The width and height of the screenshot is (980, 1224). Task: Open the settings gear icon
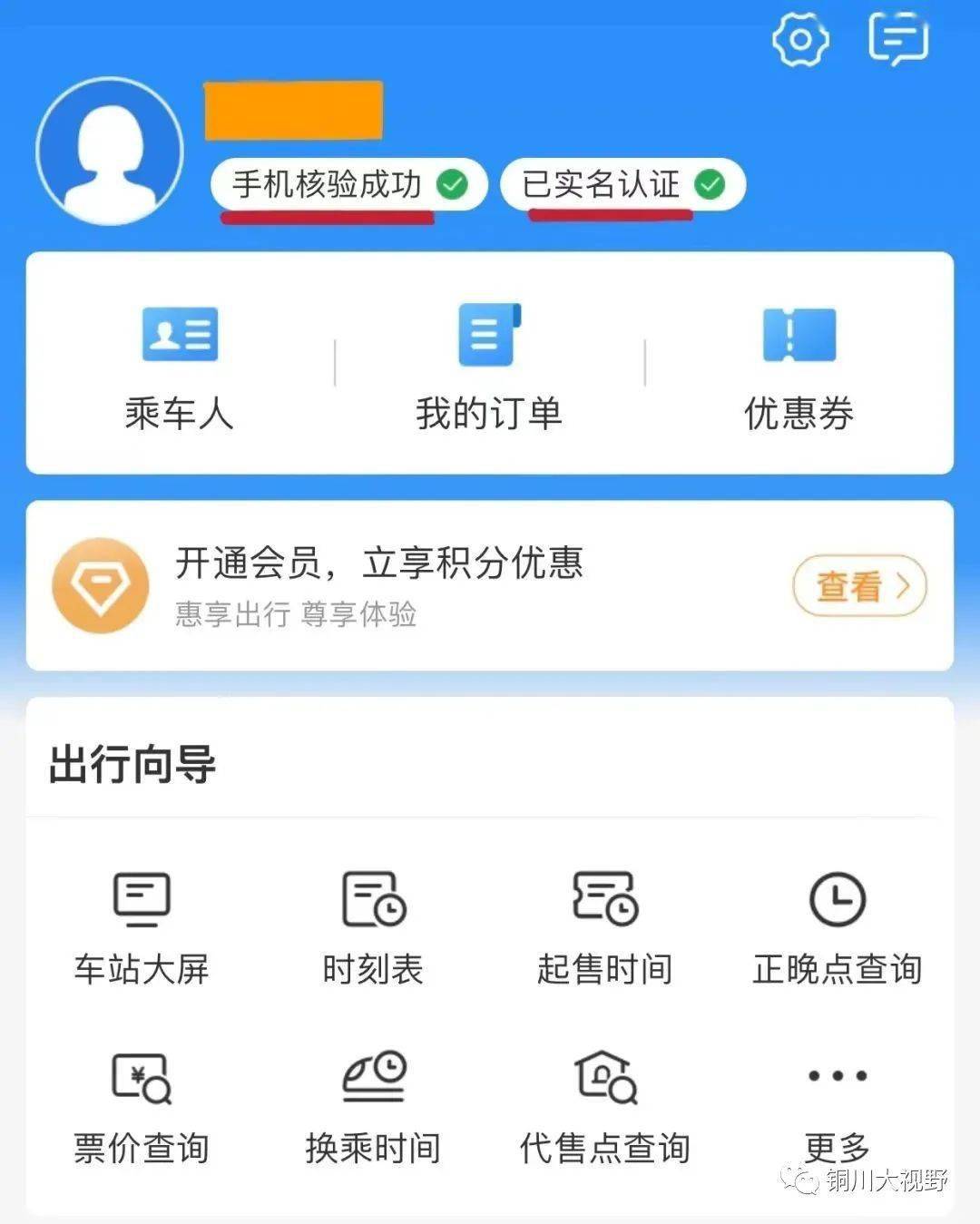coord(799,38)
